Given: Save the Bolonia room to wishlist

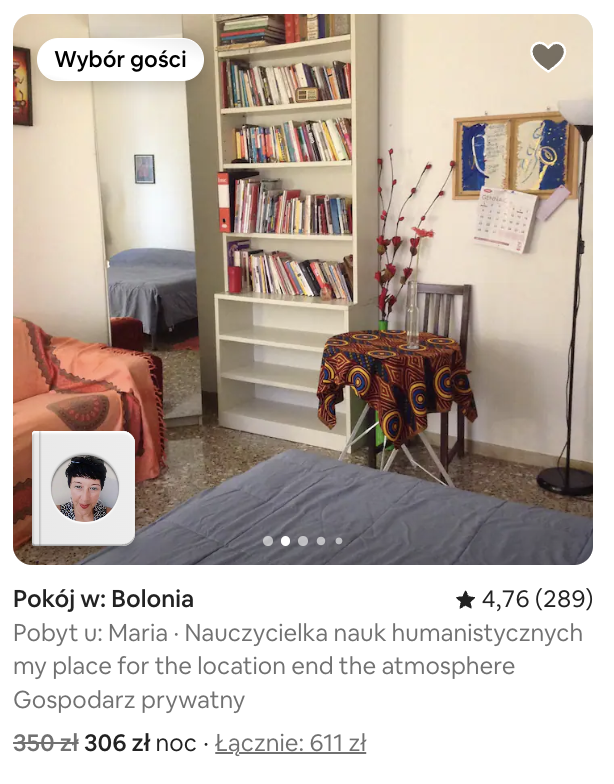Looking at the screenshot, I should 548,57.
